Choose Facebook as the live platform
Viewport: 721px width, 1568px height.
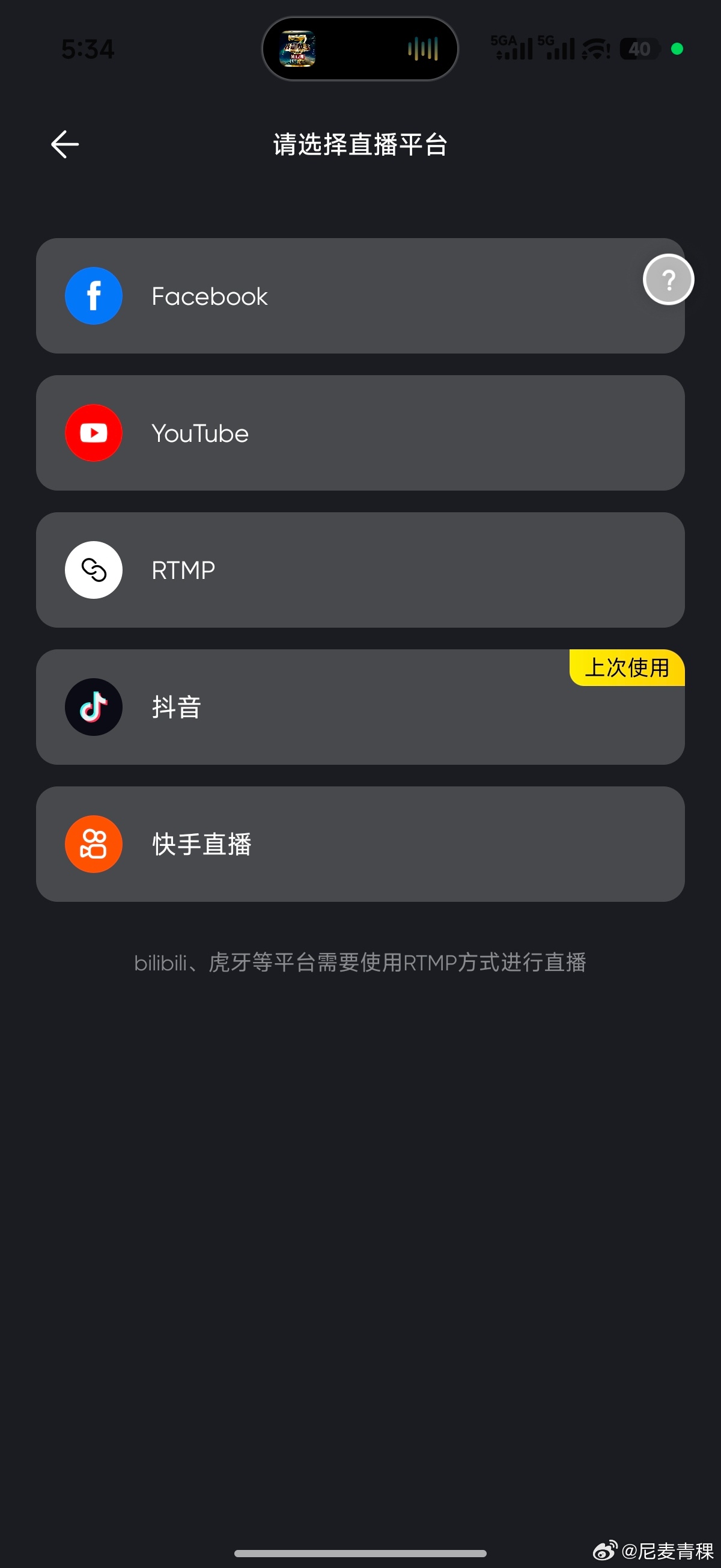(361, 296)
